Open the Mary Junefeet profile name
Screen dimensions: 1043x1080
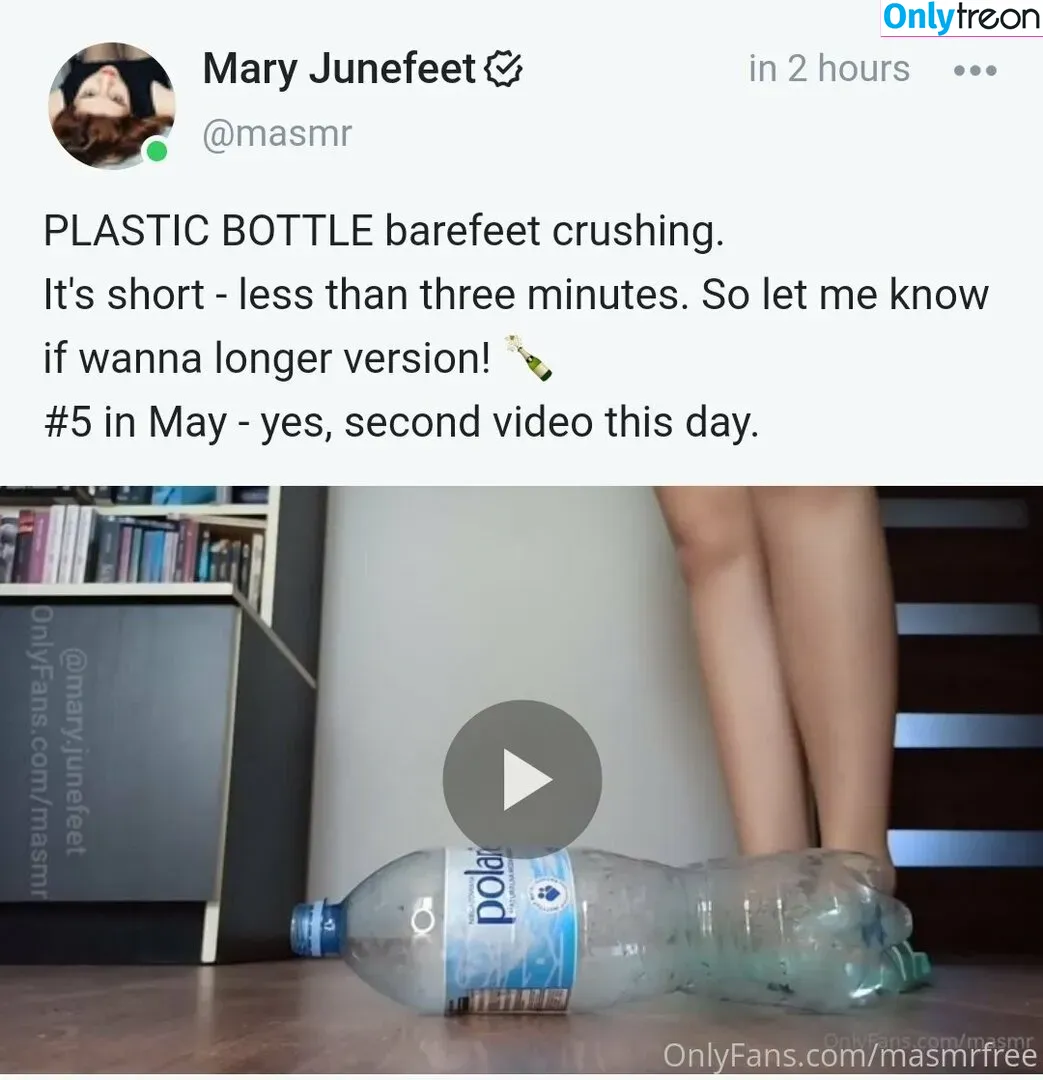339,69
